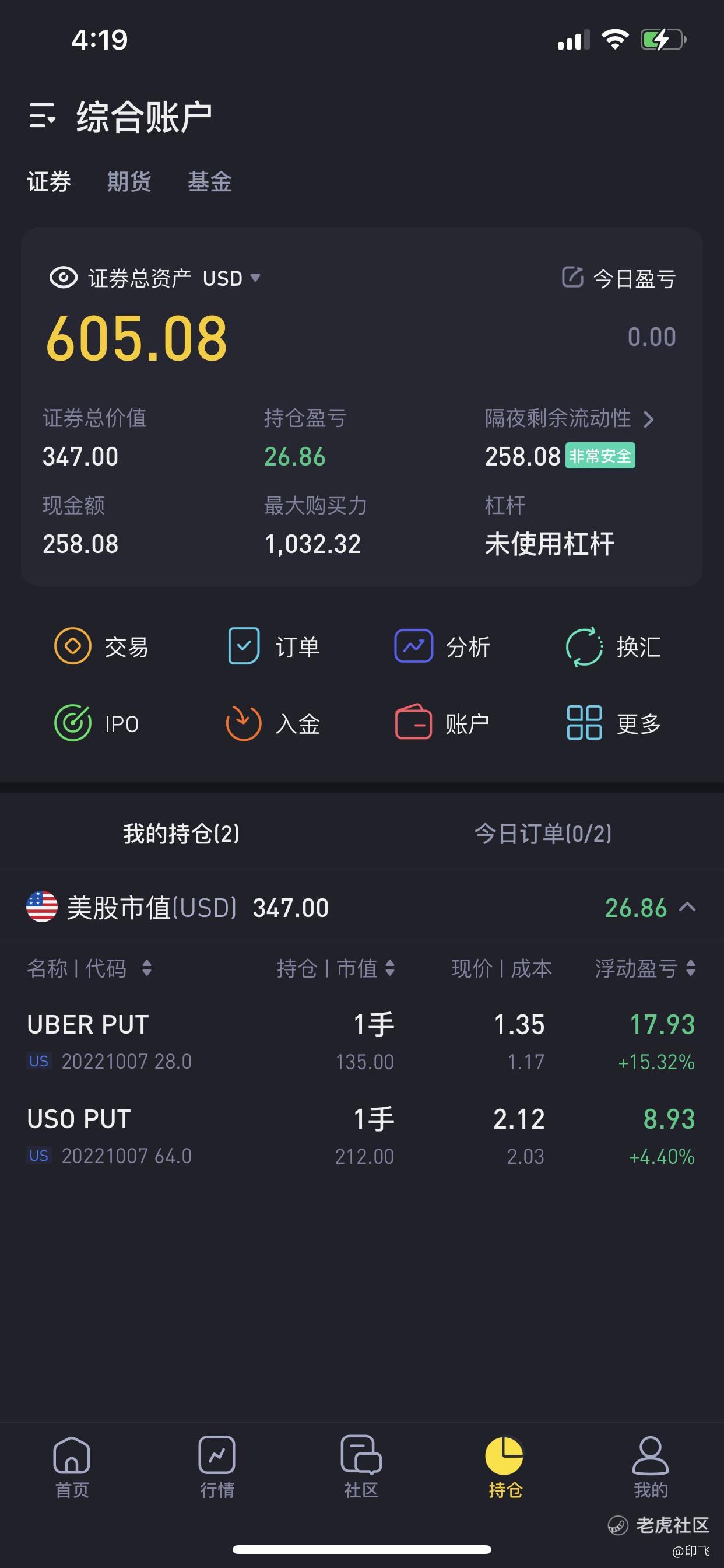Open the 更多 shortcuts
Viewport: 724px width, 1568px height.
pos(613,723)
